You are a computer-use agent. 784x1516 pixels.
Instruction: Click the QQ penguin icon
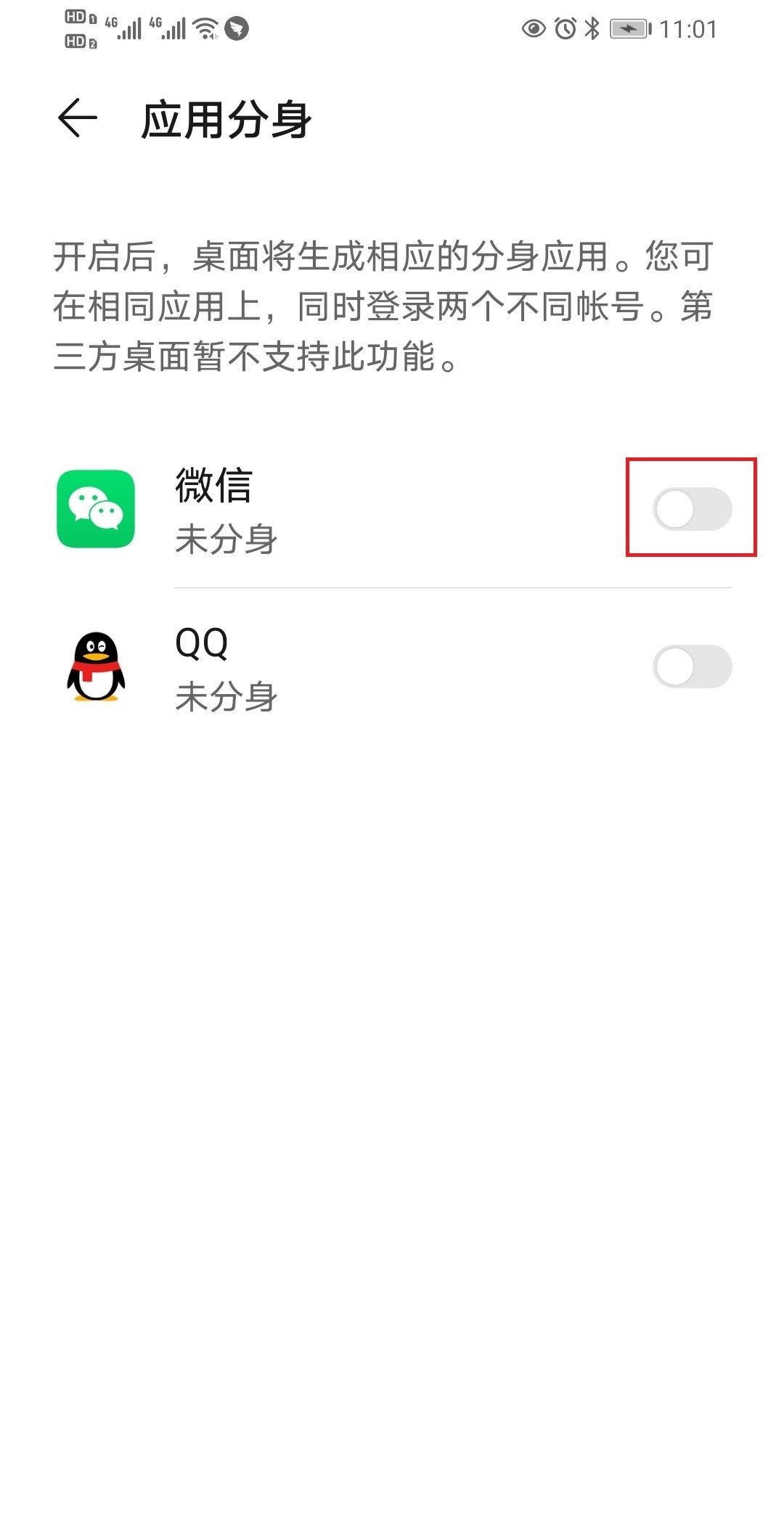coord(97,666)
